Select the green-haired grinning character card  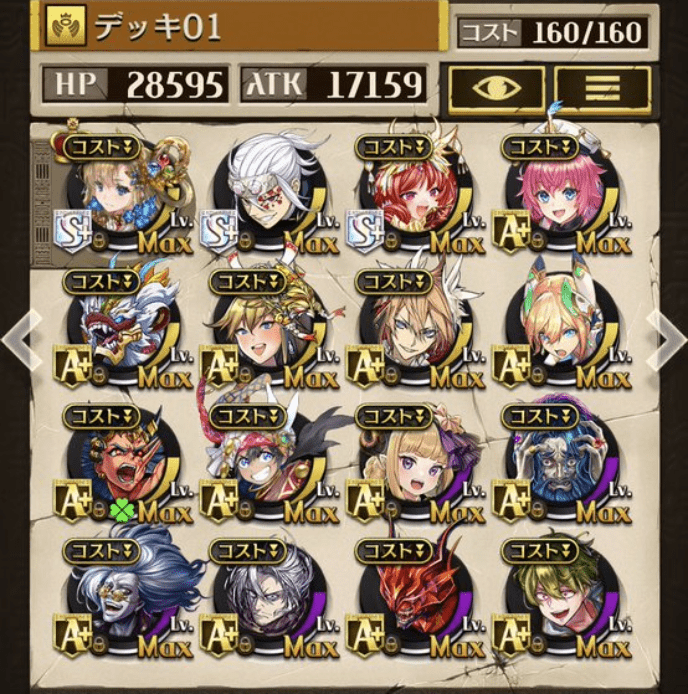pyautogui.click(x=556, y=601)
